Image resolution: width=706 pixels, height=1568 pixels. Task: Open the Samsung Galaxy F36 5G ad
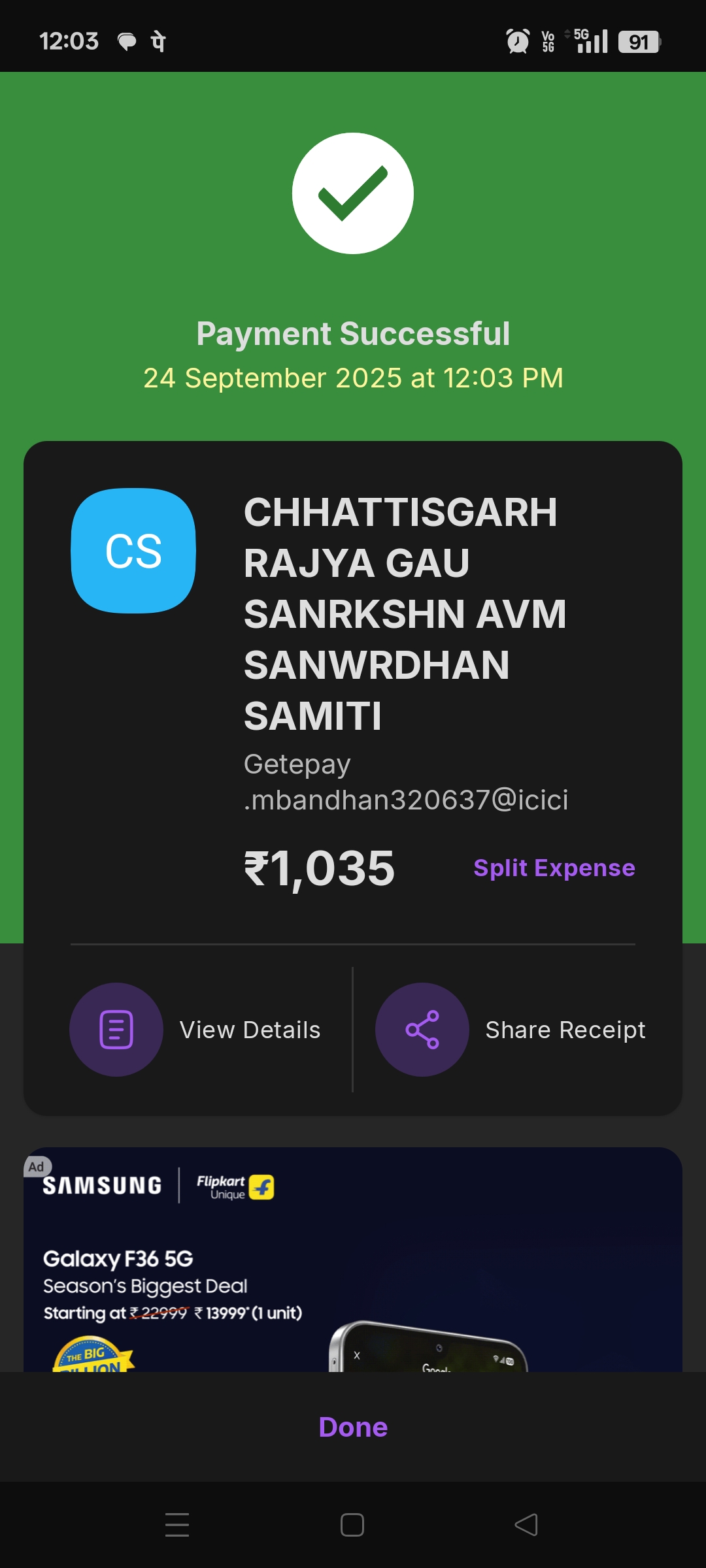353,1261
